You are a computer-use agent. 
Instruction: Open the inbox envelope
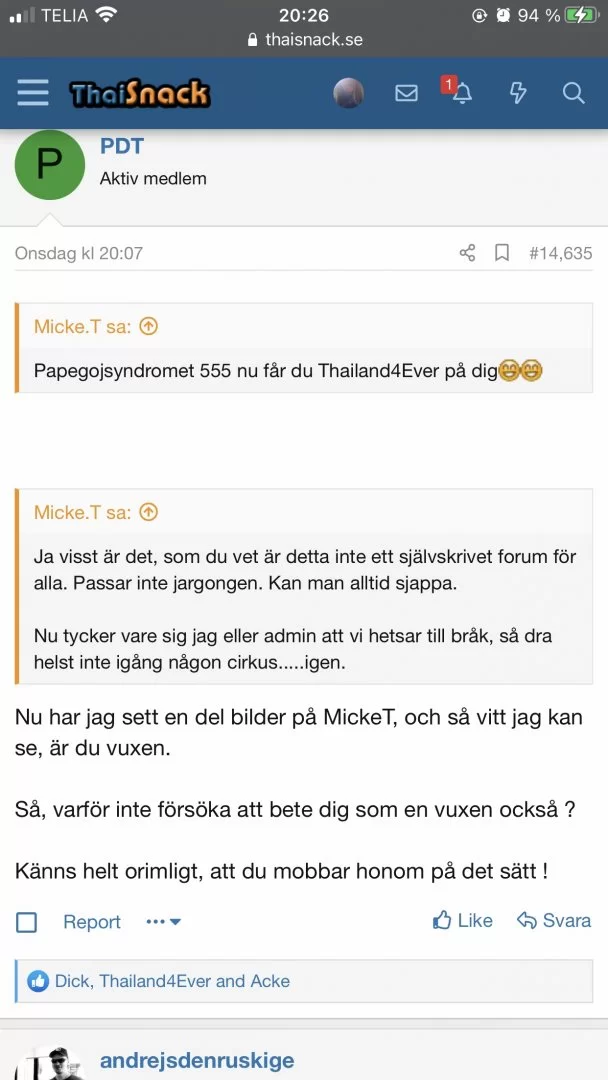[406, 93]
